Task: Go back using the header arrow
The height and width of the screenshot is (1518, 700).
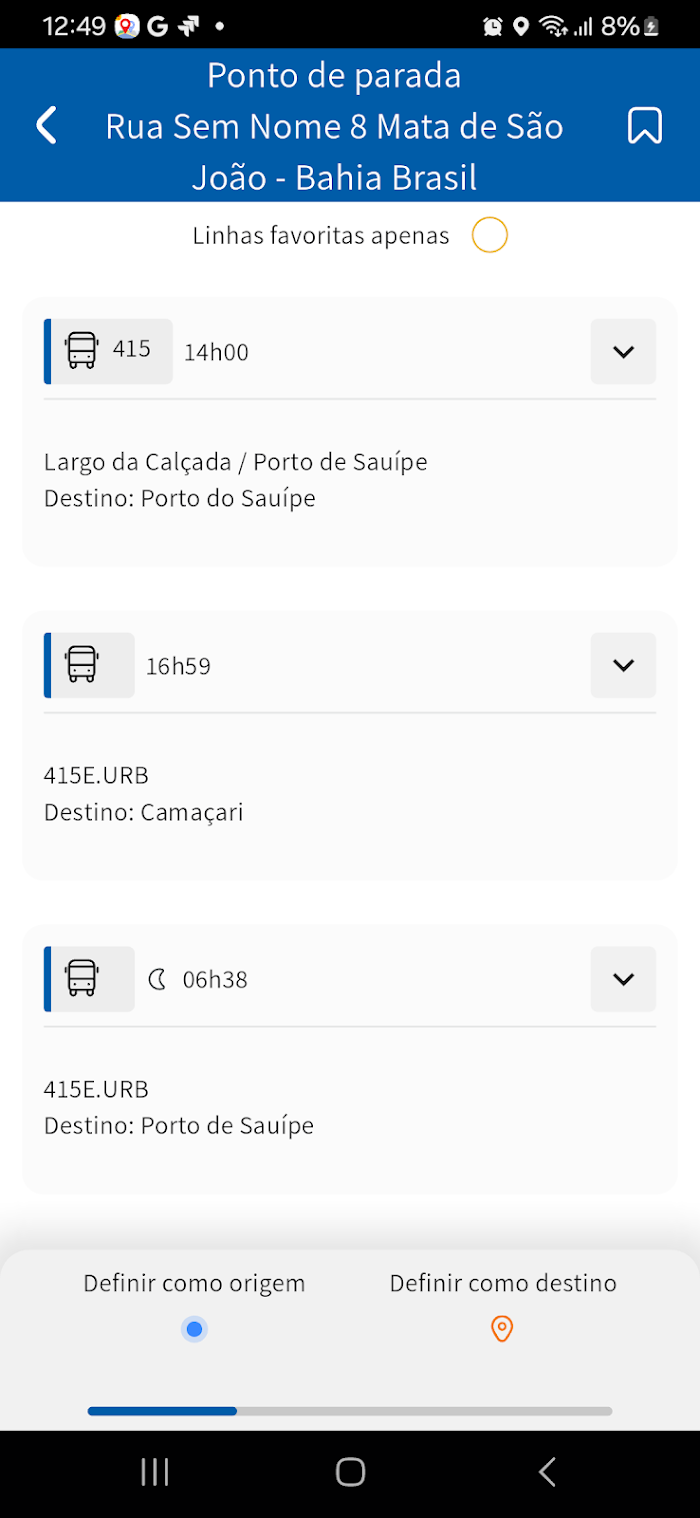Action: pos(47,126)
